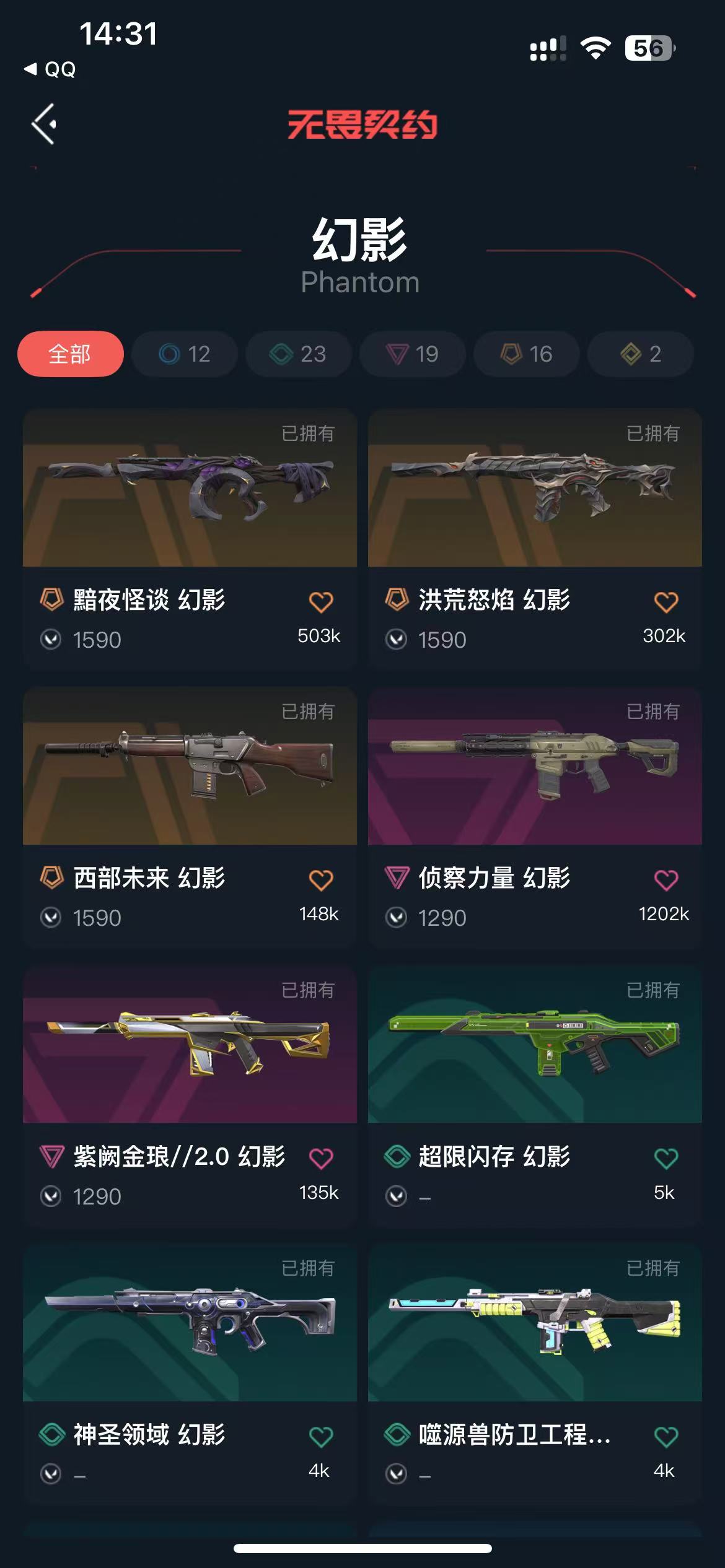Image resolution: width=725 pixels, height=1568 pixels.
Task: Filter by the yellow tier with 2 skins
Action: click(x=640, y=354)
